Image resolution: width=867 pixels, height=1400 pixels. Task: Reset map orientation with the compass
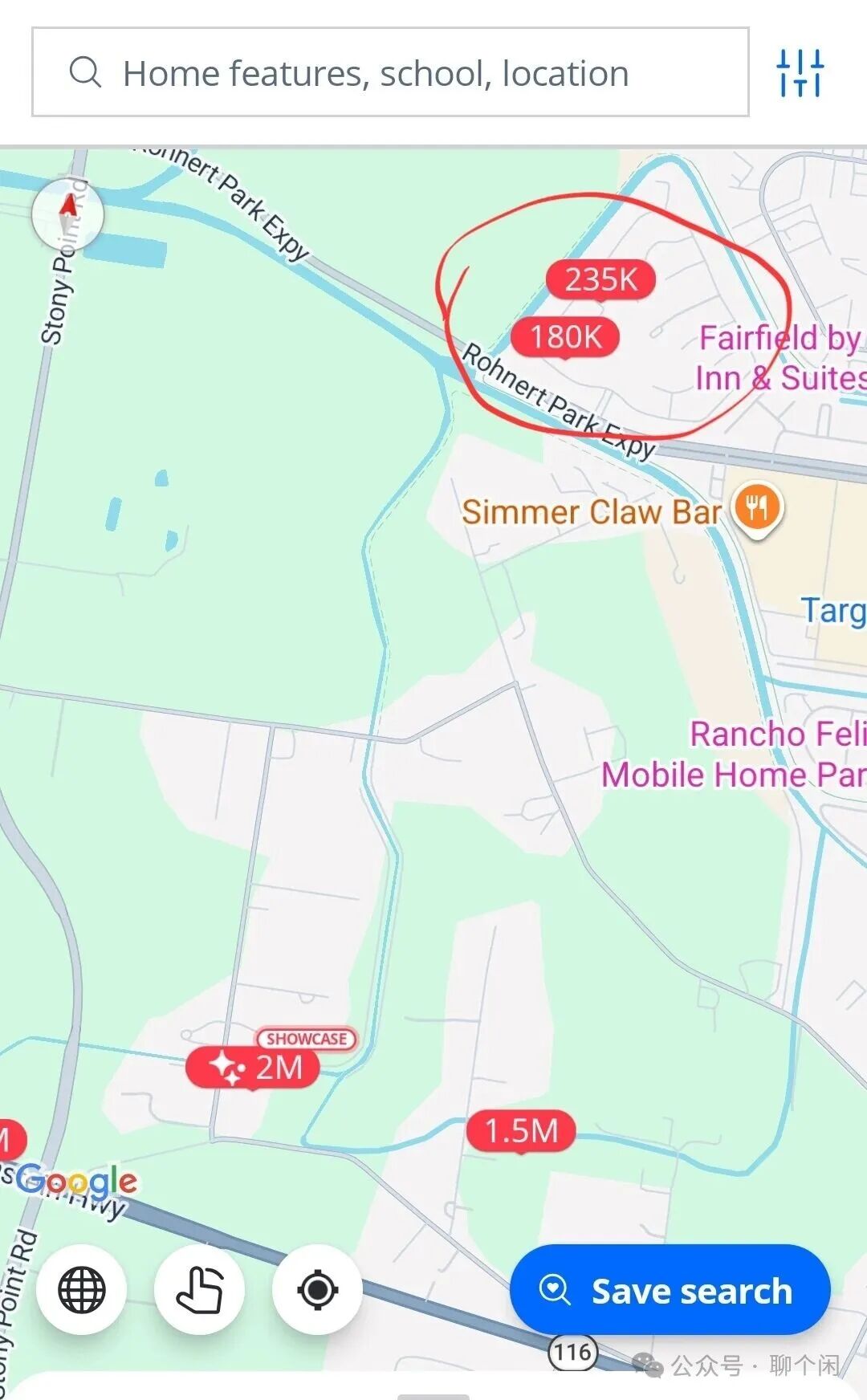coord(68,214)
